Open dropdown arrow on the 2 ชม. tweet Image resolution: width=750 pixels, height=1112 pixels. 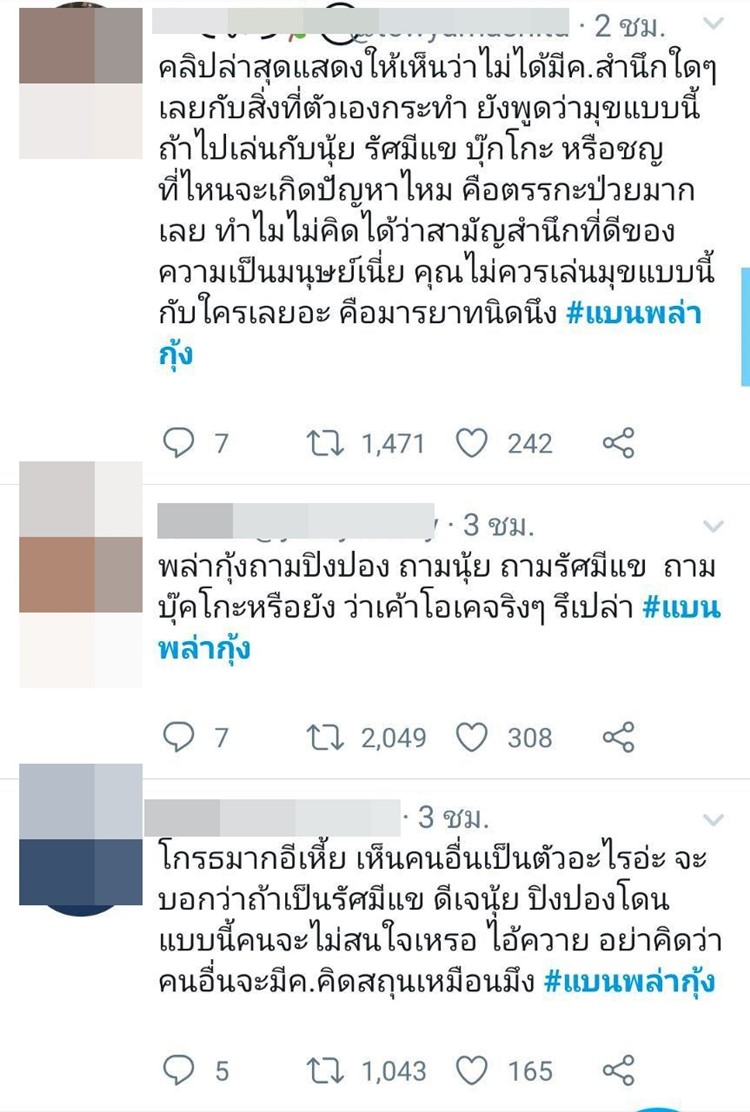pyautogui.click(x=713, y=22)
